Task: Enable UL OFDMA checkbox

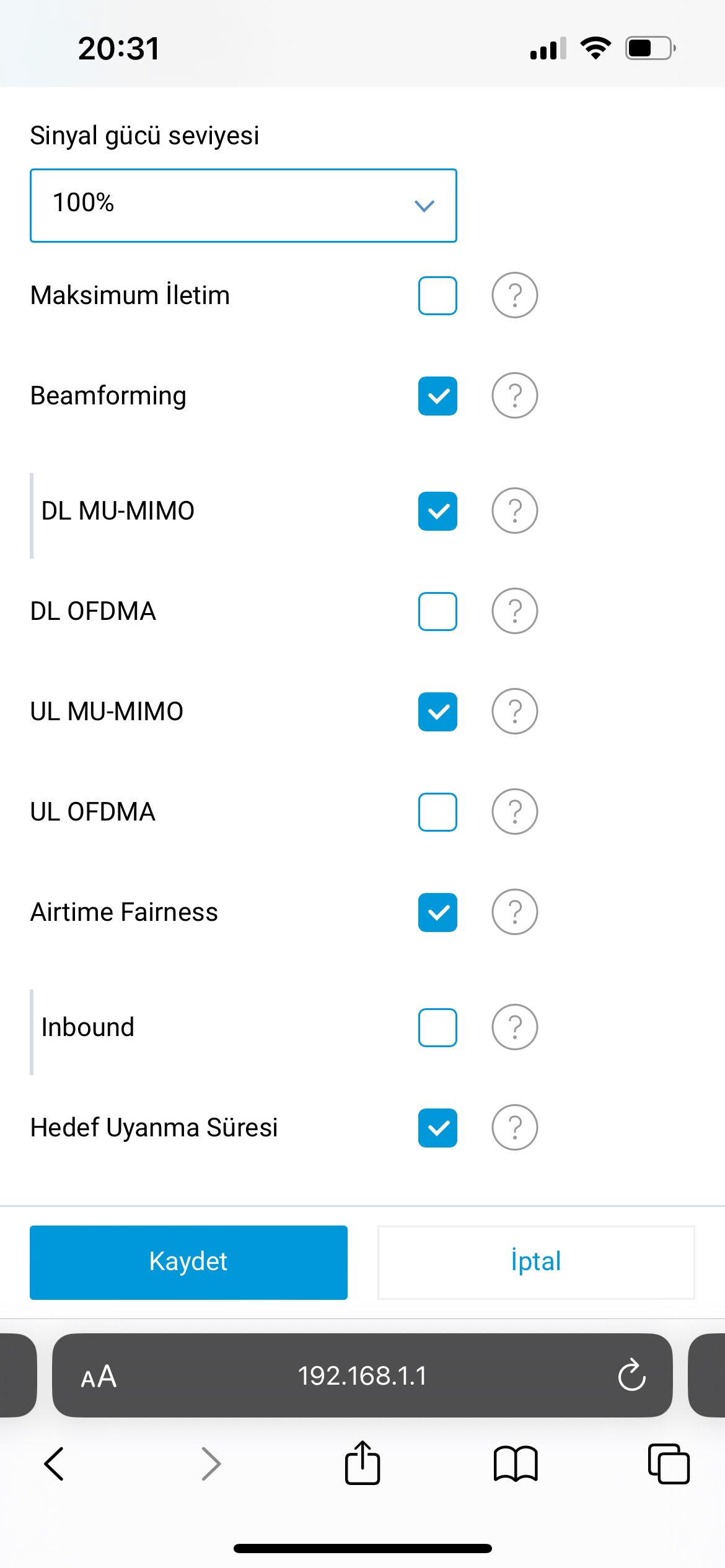Action: [437, 812]
